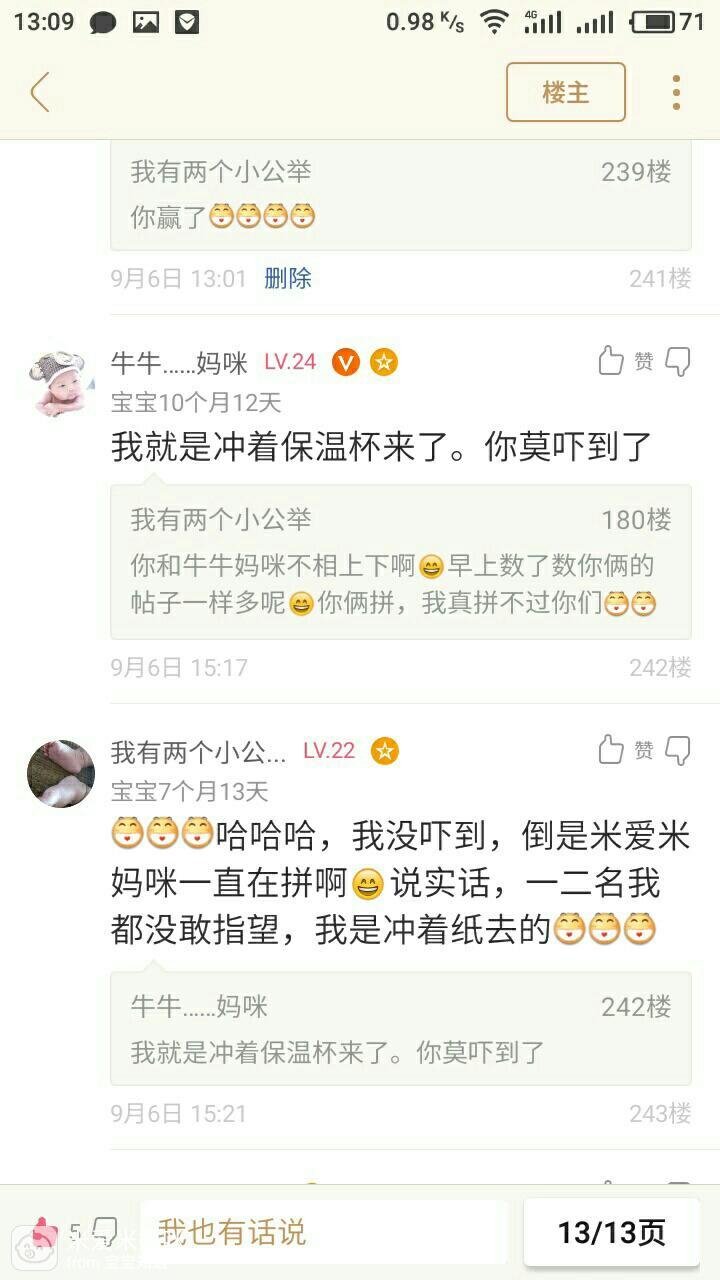
Task: Dislike 牛牛……妈咪's comment
Action: click(678, 361)
